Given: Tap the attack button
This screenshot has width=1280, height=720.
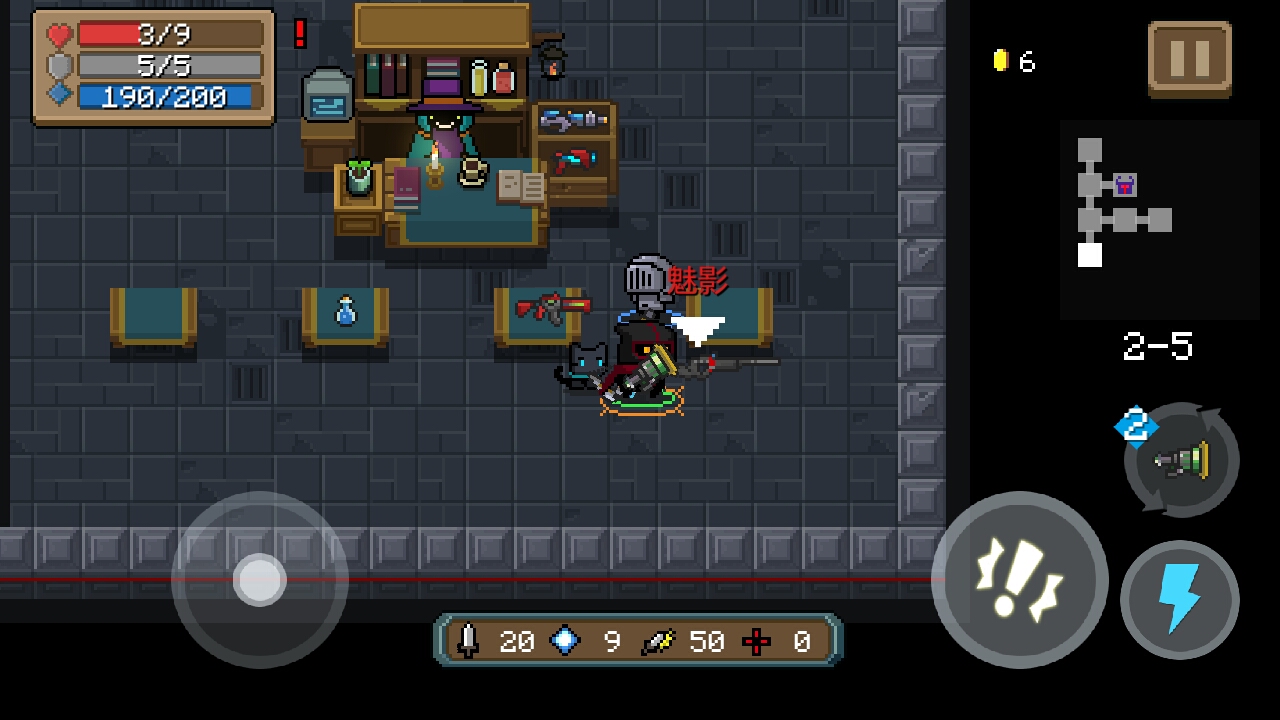Looking at the screenshot, I should [1019, 579].
